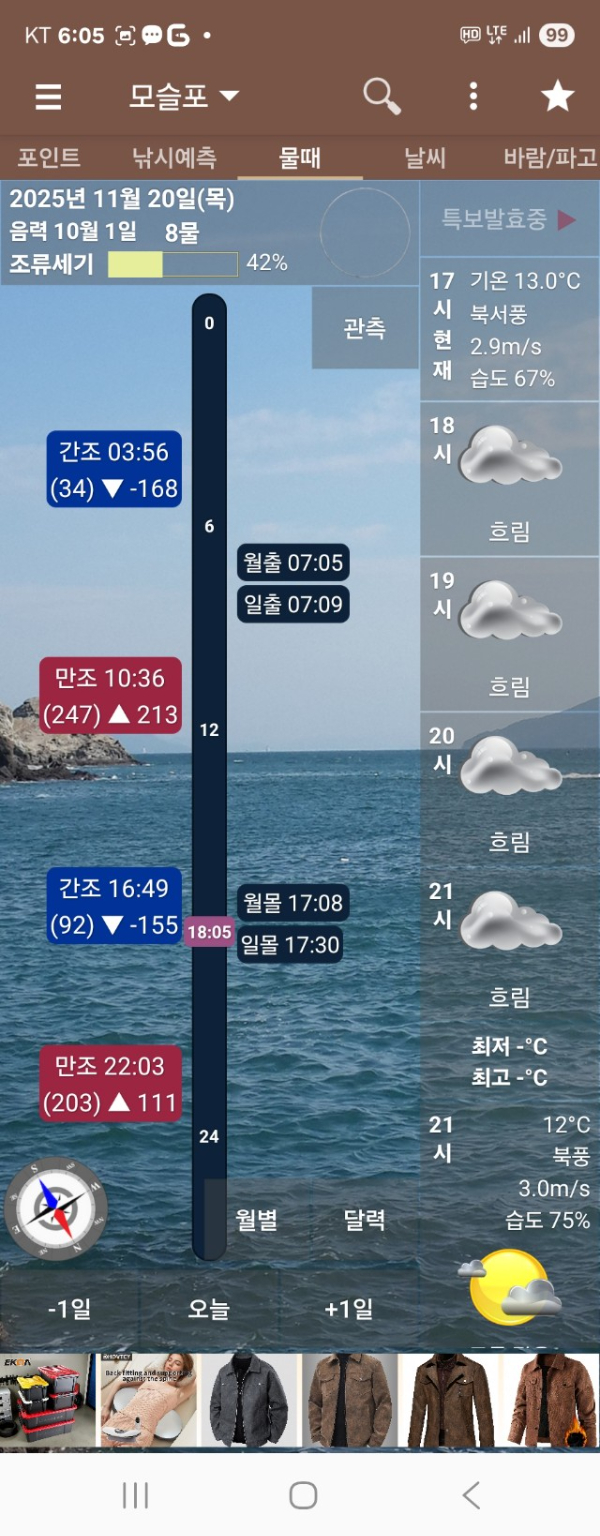The height and width of the screenshot is (1536, 600).
Task: Switch to the 낚시예측 tab
Action: [174, 158]
